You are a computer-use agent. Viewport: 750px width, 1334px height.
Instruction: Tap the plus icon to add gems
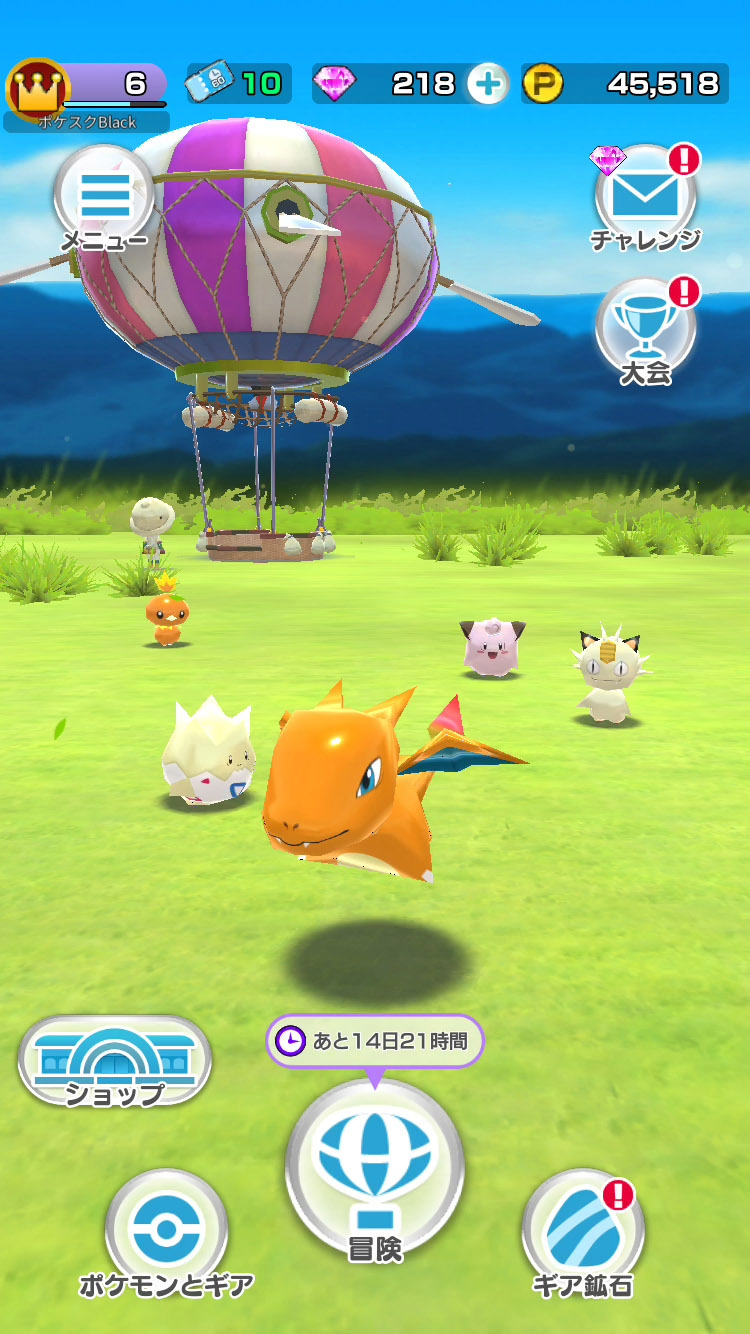click(x=488, y=84)
